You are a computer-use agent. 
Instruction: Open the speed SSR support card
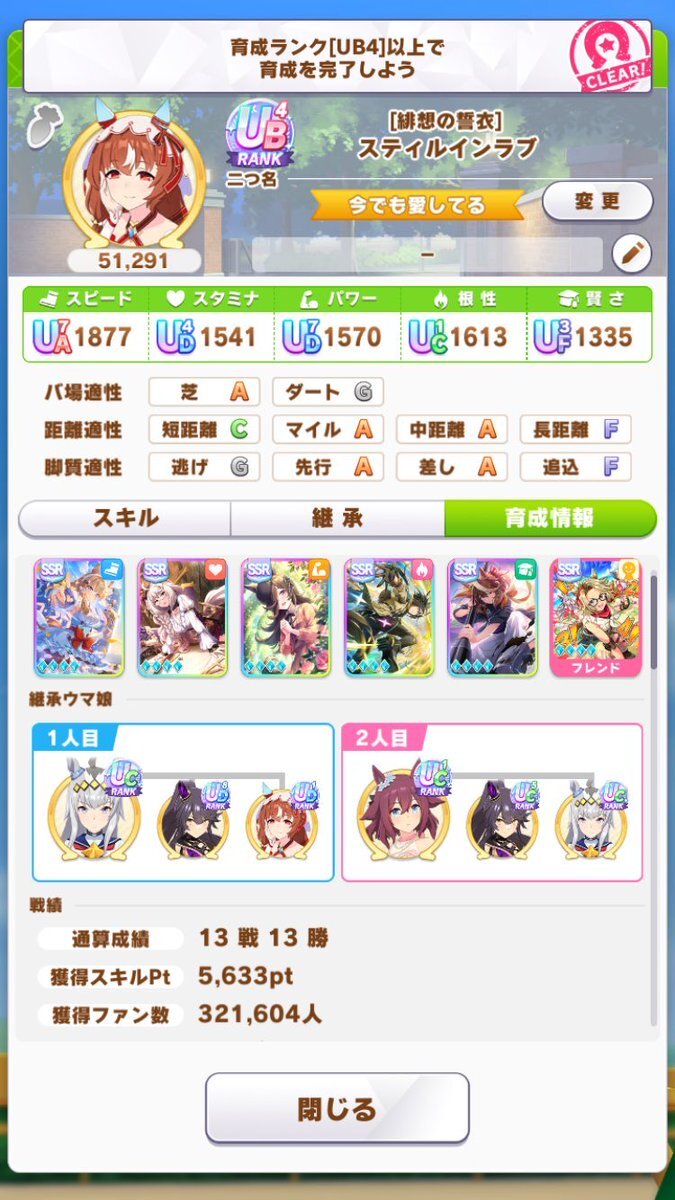pos(79,617)
